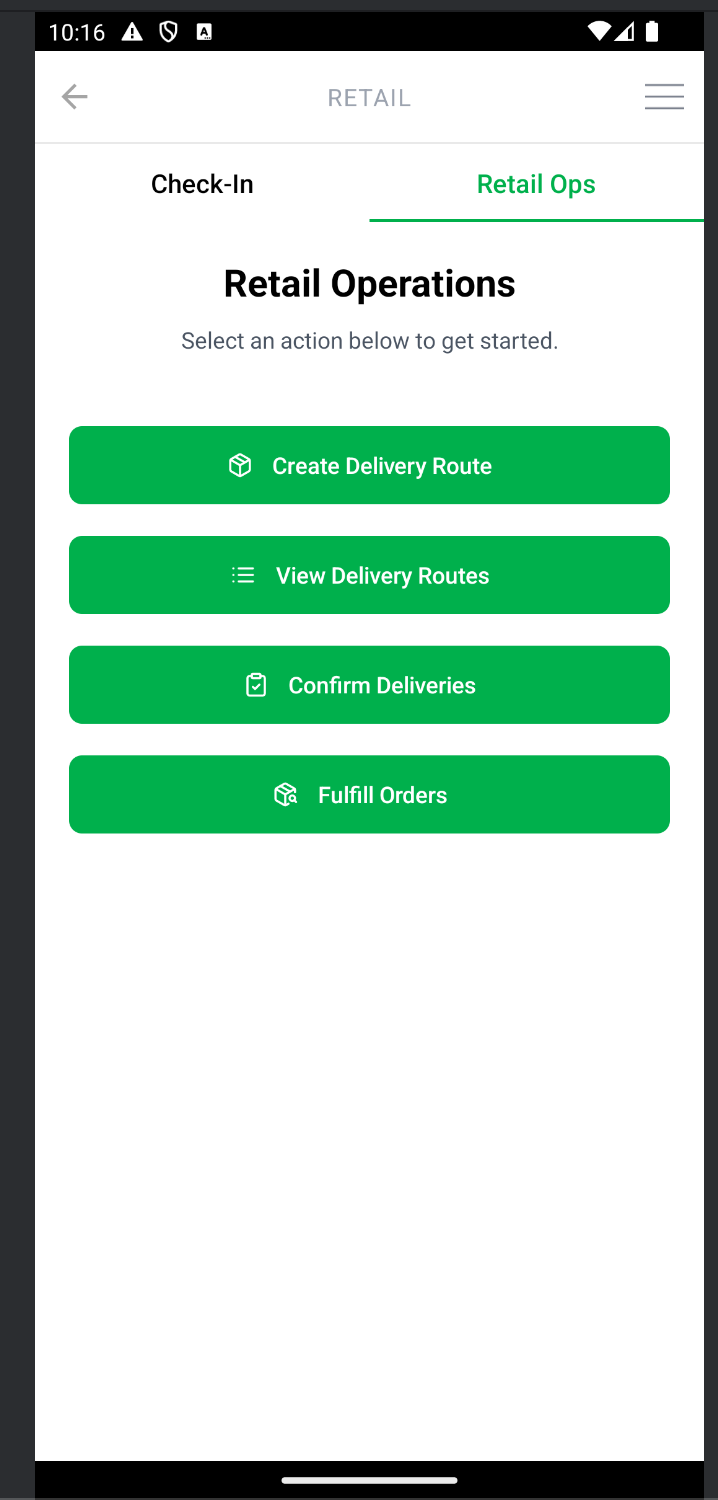The image size is (718, 1500).
Task: Open Fulfill Orders
Action: coord(369,795)
